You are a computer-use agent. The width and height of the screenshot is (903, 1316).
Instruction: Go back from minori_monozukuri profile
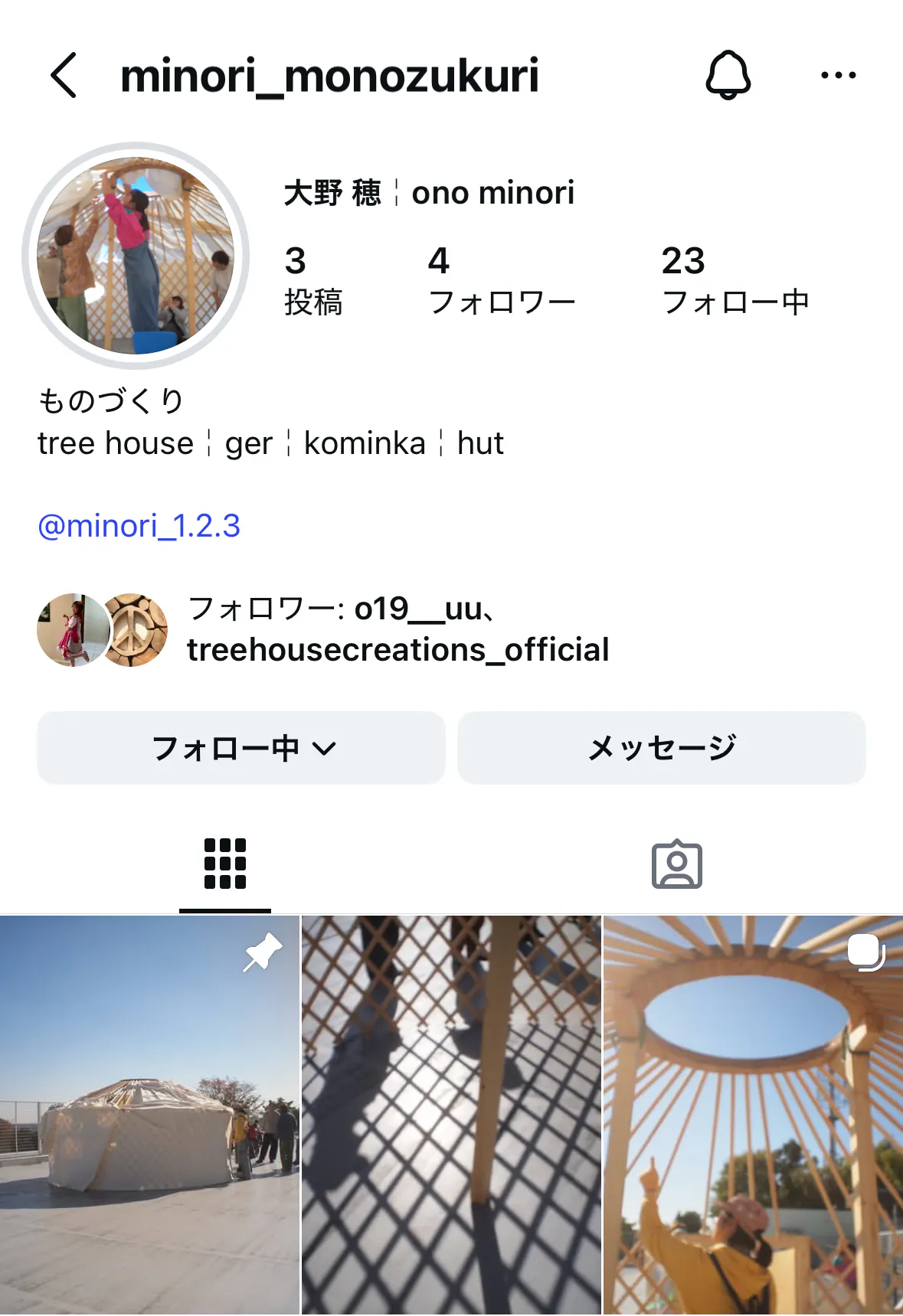[64, 75]
